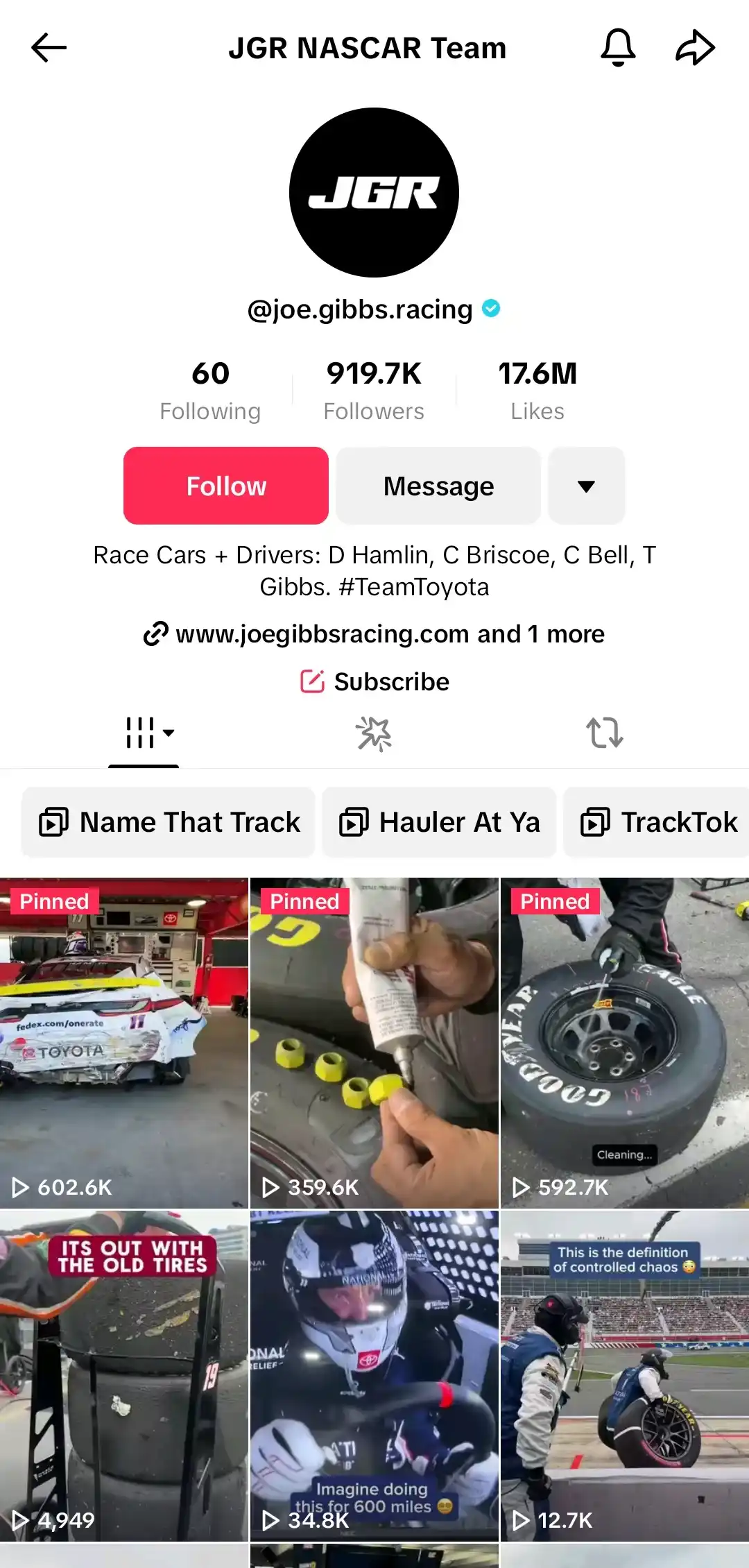This screenshot has height=1568, width=749.
Task: Open the 'Hauler At Ya' playlist
Action: [438, 821]
